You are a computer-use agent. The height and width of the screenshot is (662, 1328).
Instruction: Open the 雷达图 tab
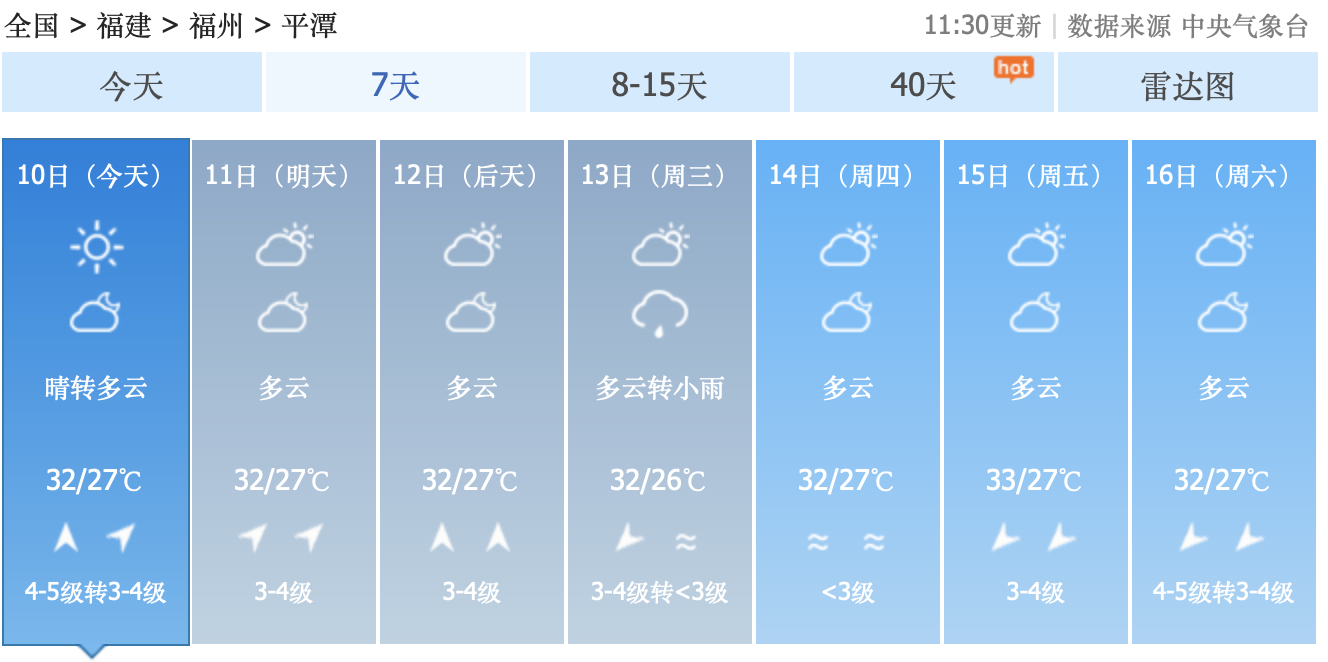pos(1187,84)
